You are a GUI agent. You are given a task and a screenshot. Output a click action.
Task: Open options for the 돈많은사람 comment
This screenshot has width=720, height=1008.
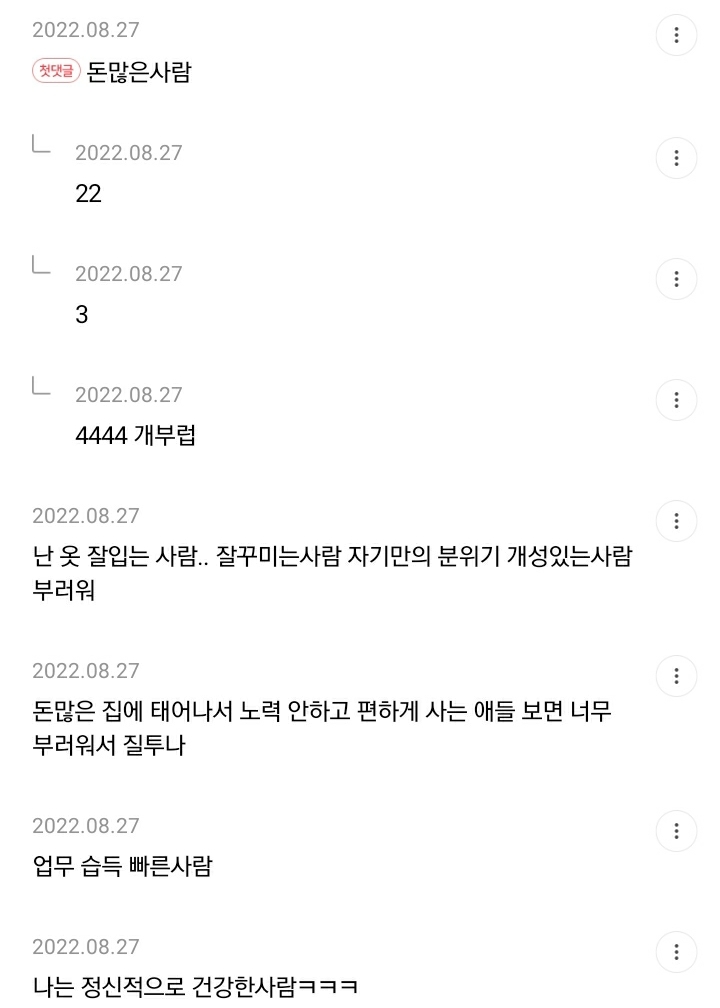676,36
